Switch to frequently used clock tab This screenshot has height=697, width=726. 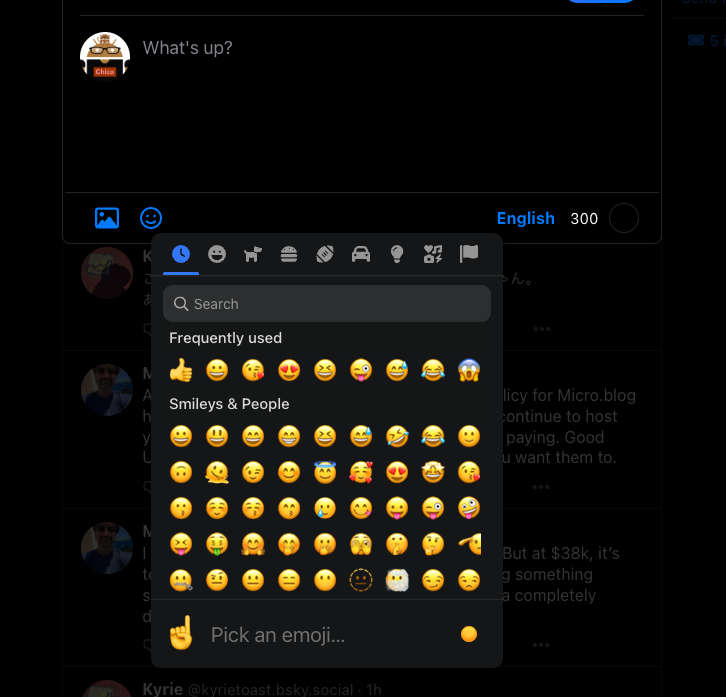point(181,254)
